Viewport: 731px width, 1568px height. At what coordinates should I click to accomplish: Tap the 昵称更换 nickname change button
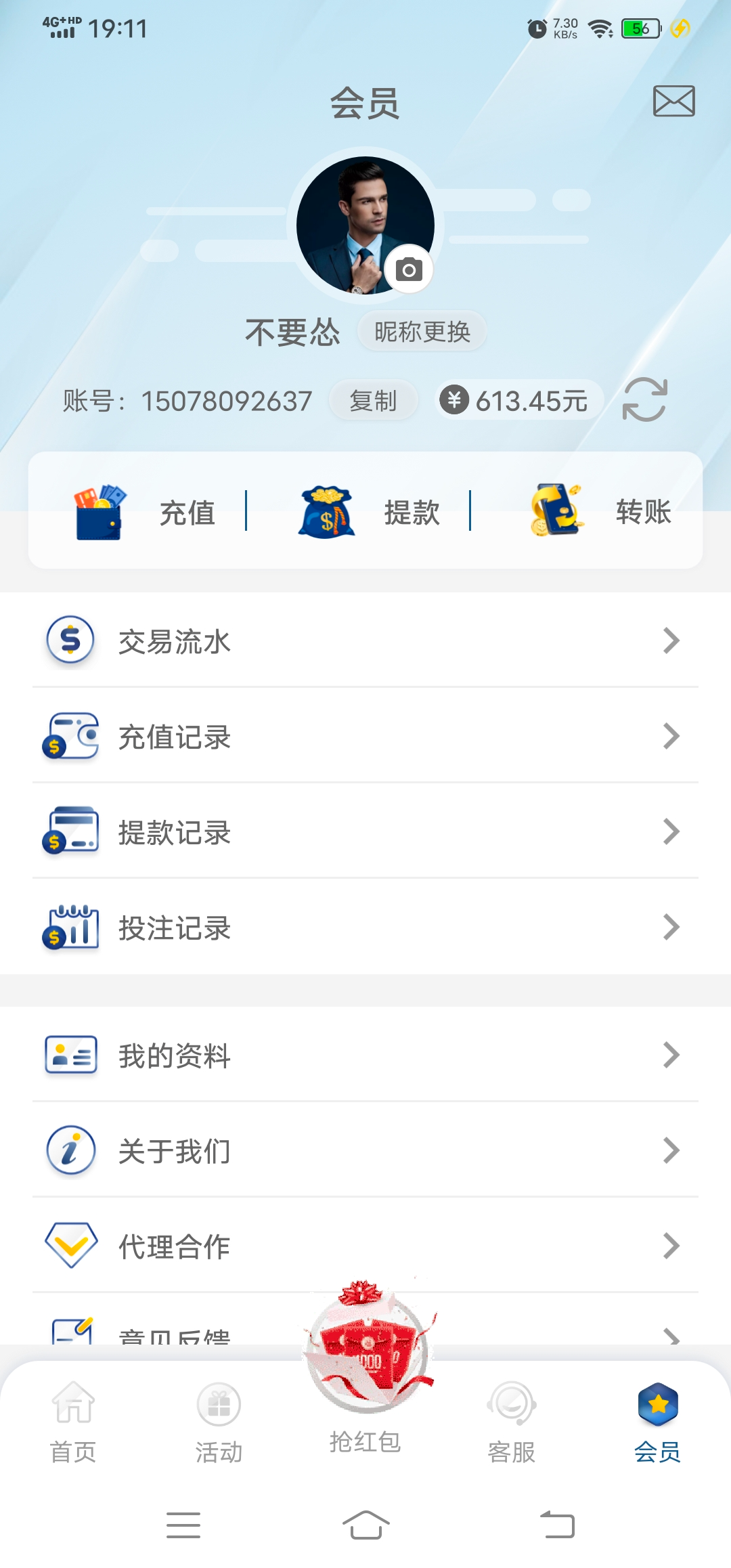[422, 332]
